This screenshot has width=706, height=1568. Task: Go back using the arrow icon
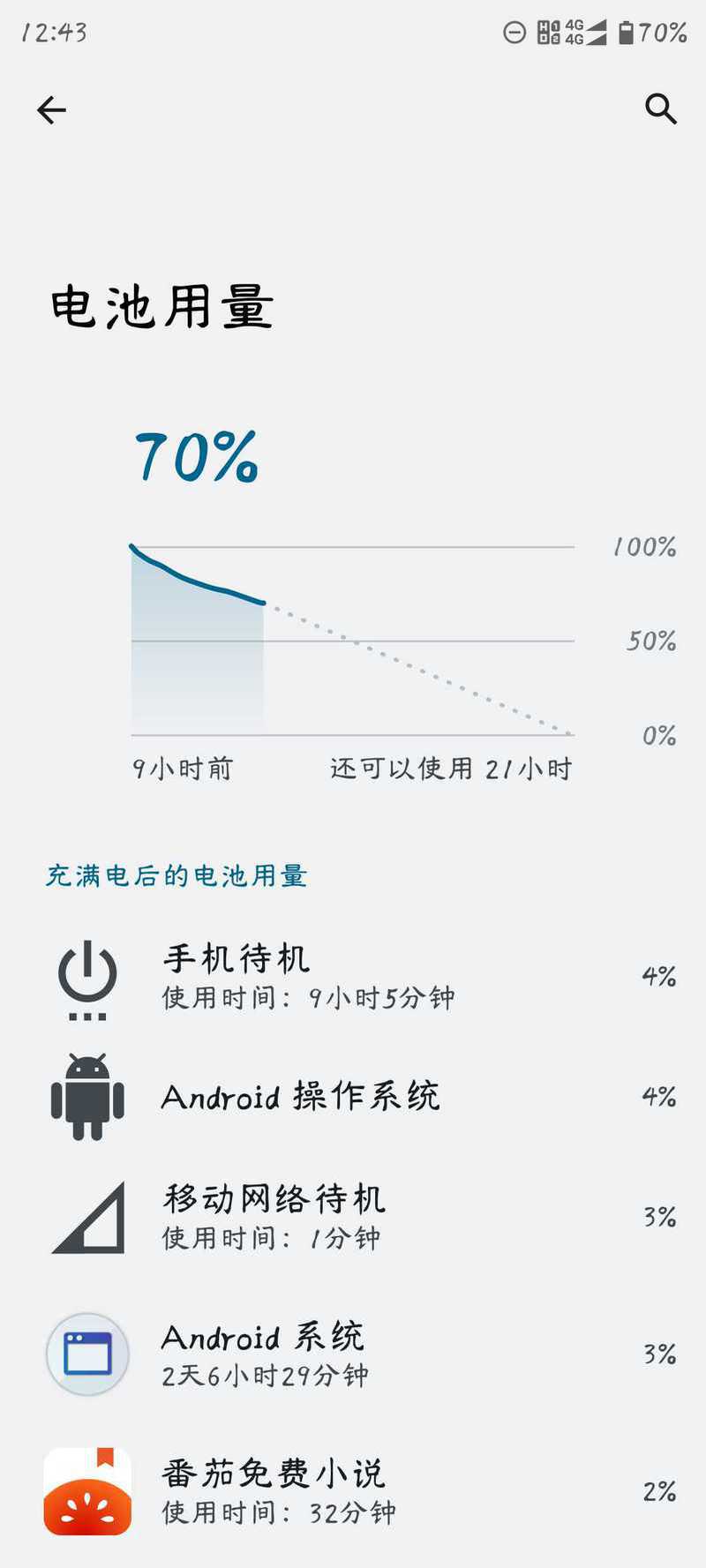[x=51, y=109]
